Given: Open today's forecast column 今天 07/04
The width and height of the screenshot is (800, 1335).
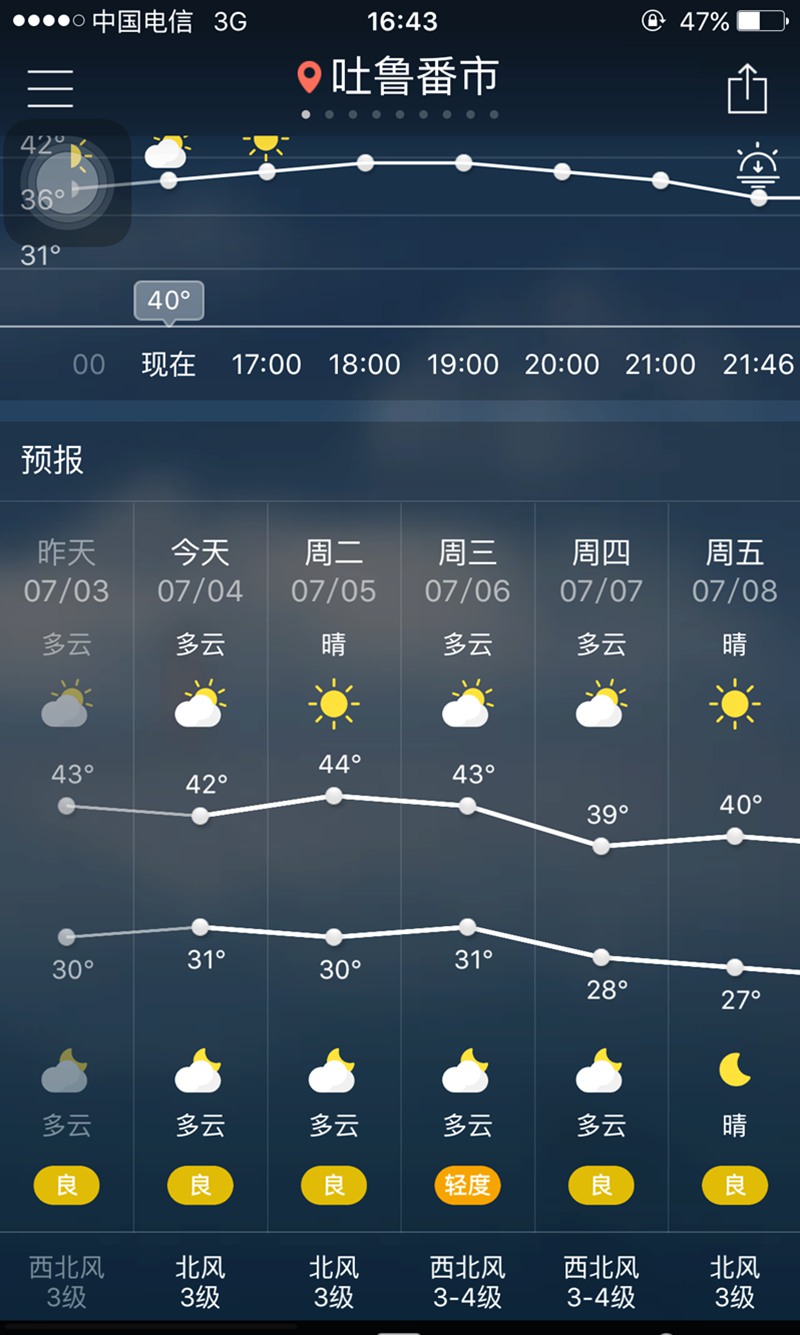Looking at the screenshot, I should click(200, 571).
